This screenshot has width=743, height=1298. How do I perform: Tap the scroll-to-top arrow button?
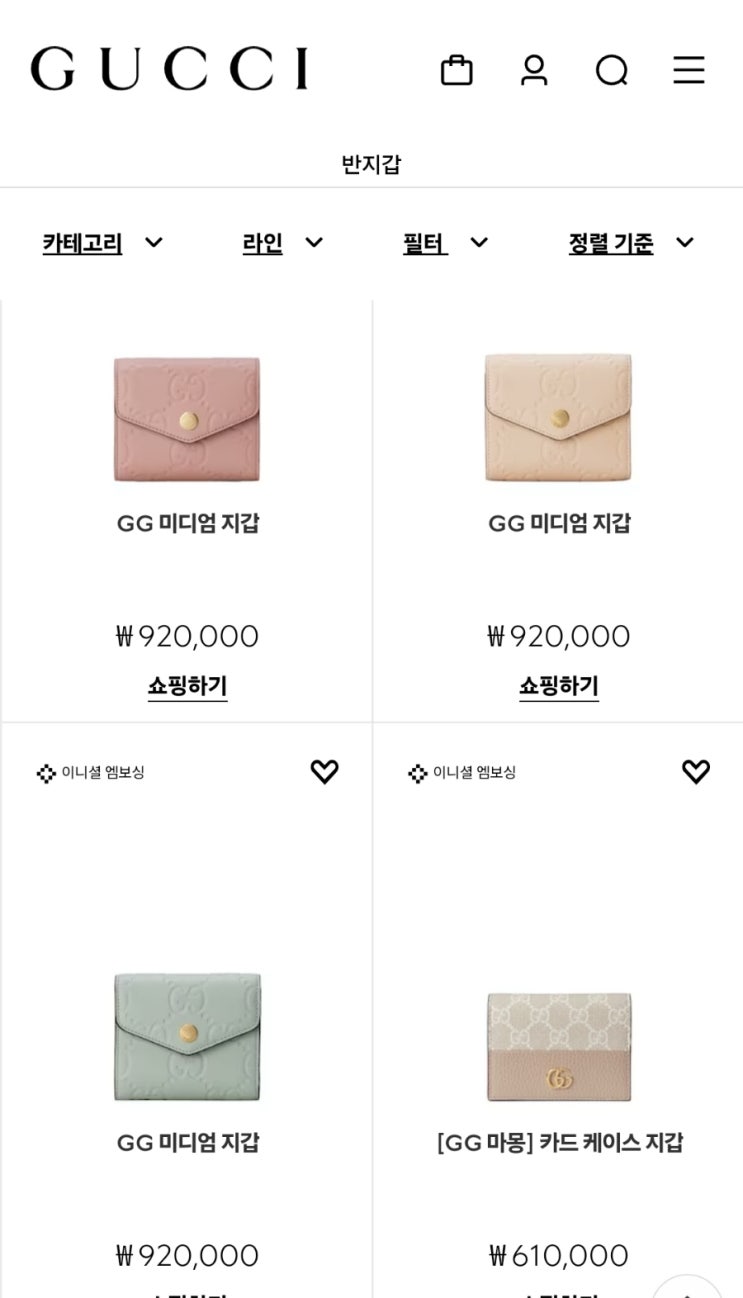(687, 1288)
